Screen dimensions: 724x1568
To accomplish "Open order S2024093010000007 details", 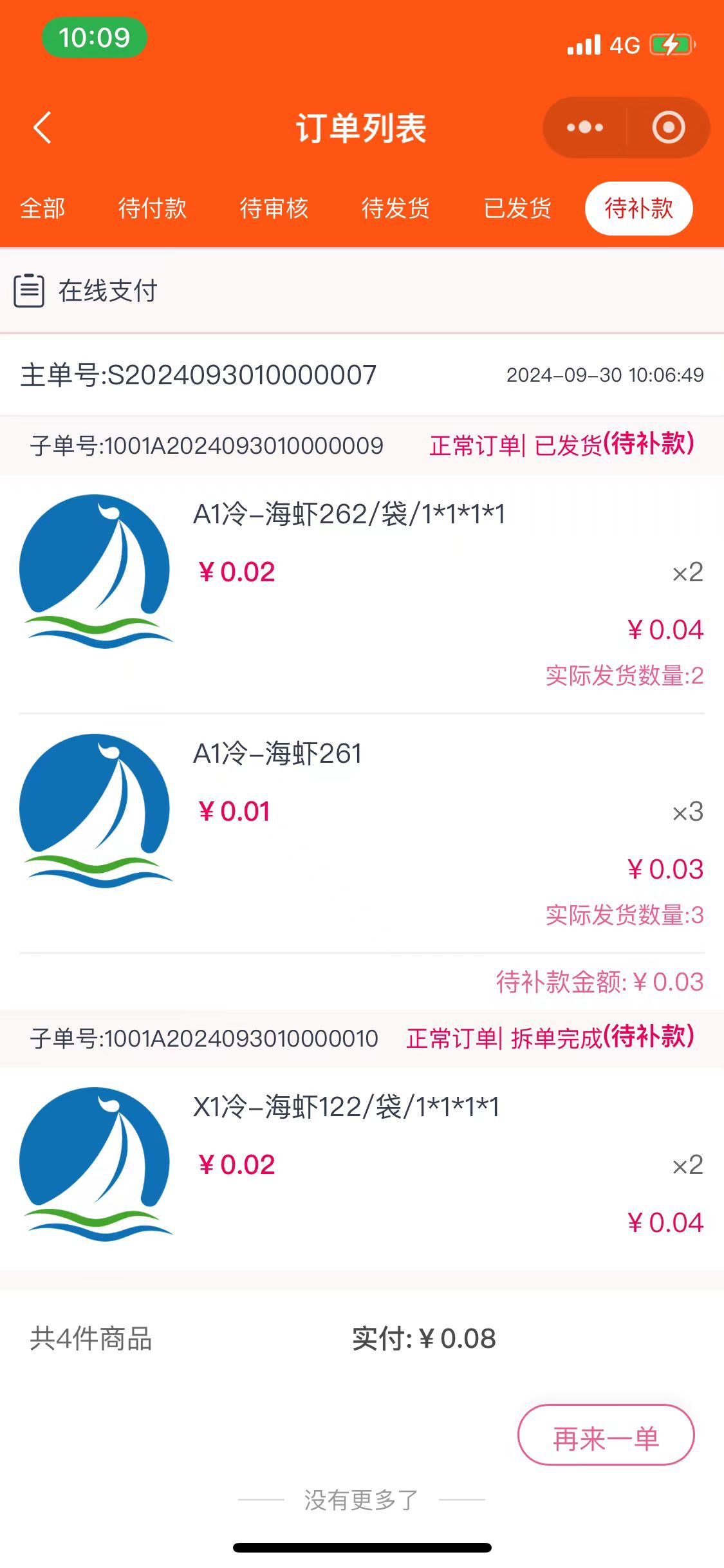I will coord(198,375).
